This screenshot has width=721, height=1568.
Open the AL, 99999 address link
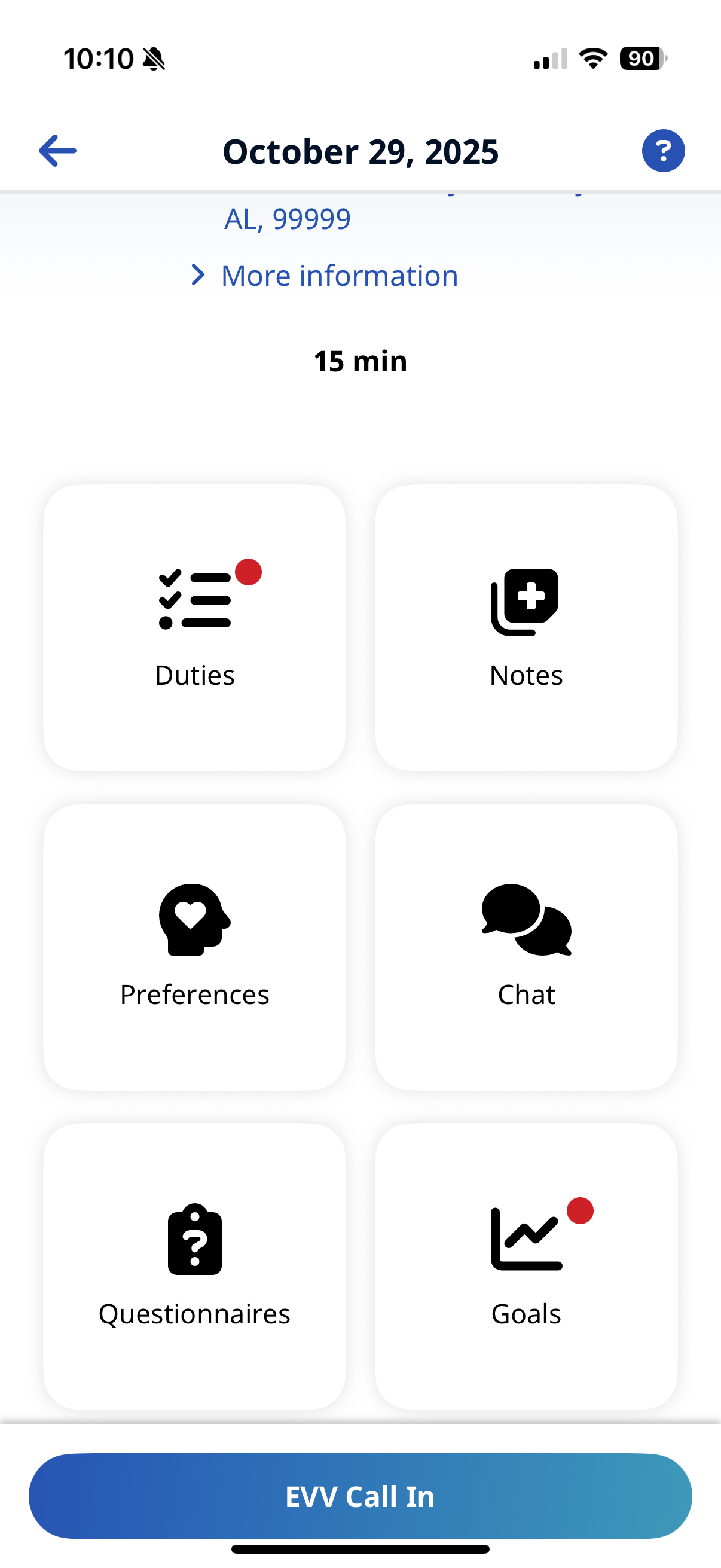(287, 219)
